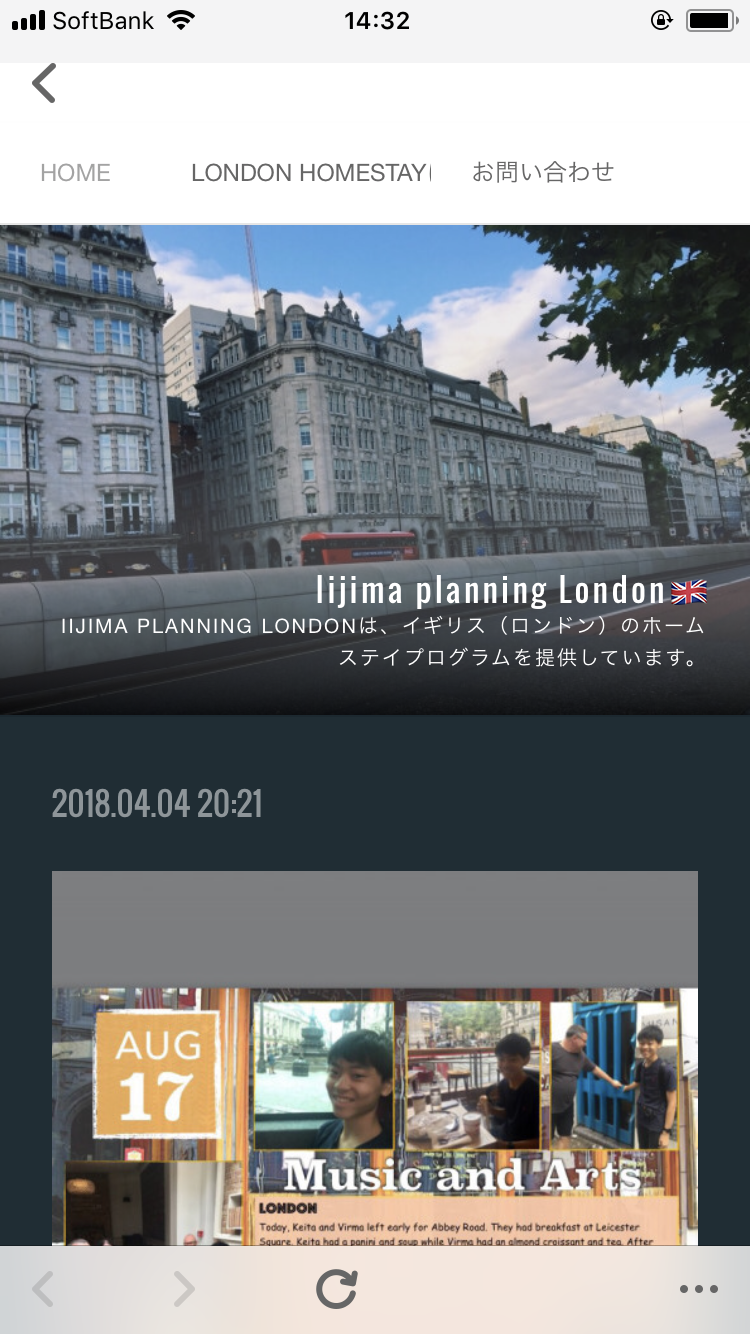This screenshot has height=1334, width=750.
Task: Tap the browser back arrow in the bottom bar
Action: click(43, 1290)
